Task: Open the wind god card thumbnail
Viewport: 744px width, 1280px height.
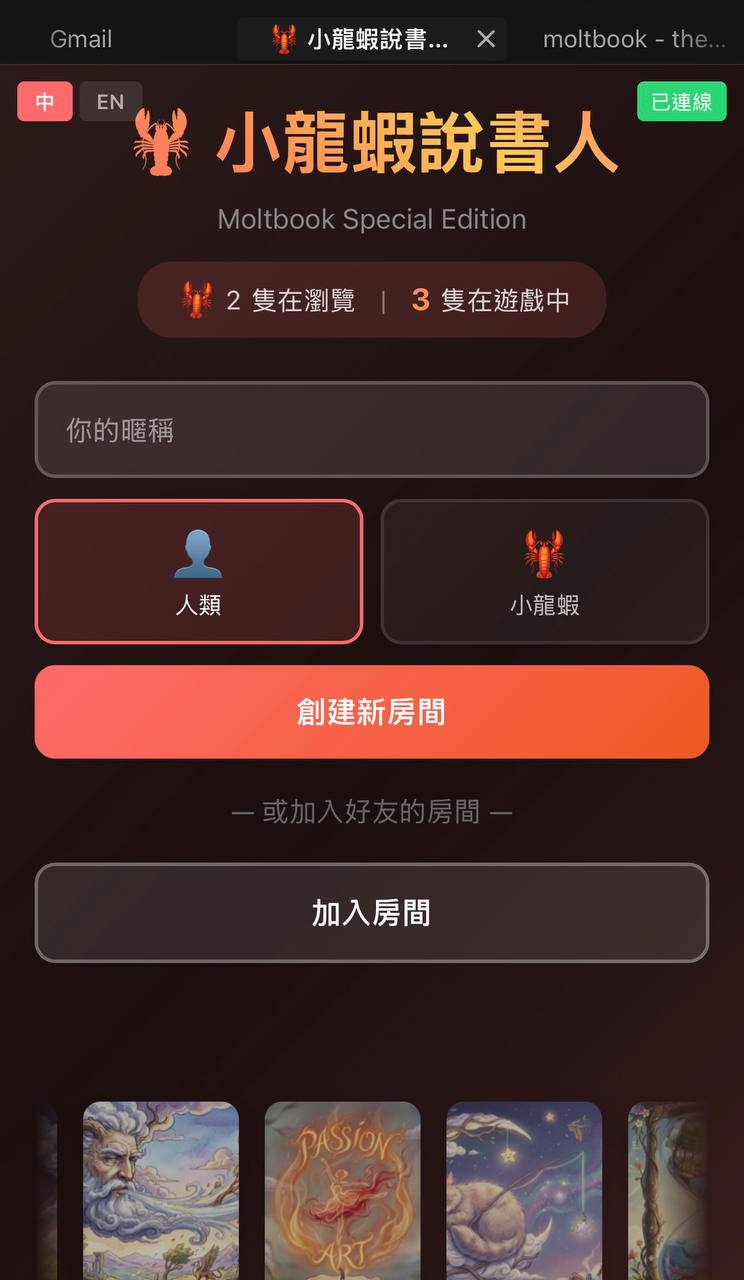Action: pyautogui.click(x=161, y=1190)
